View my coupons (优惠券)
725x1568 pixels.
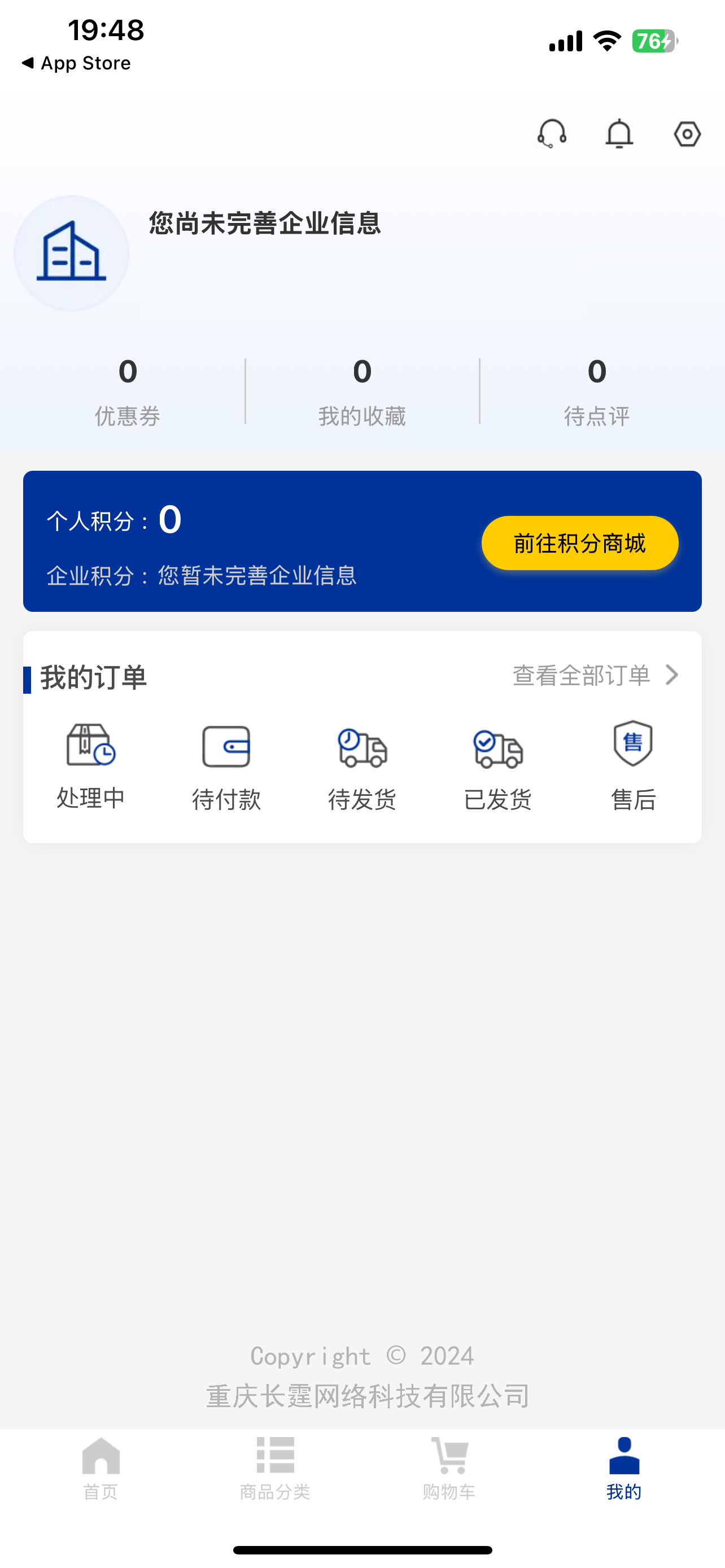pyautogui.click(x=127, y=391)
